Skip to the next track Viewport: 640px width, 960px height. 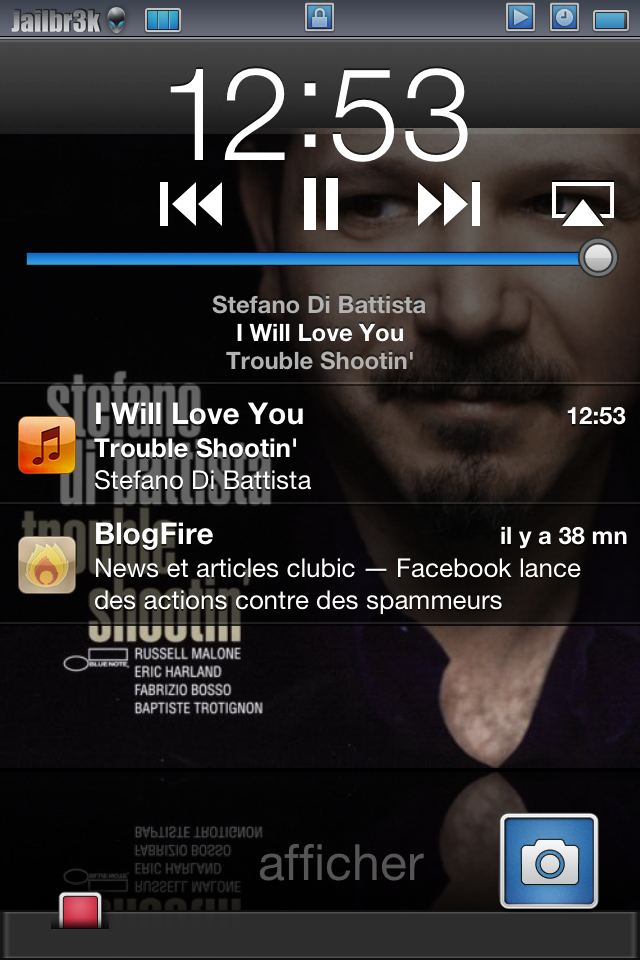tap(449, 205)
